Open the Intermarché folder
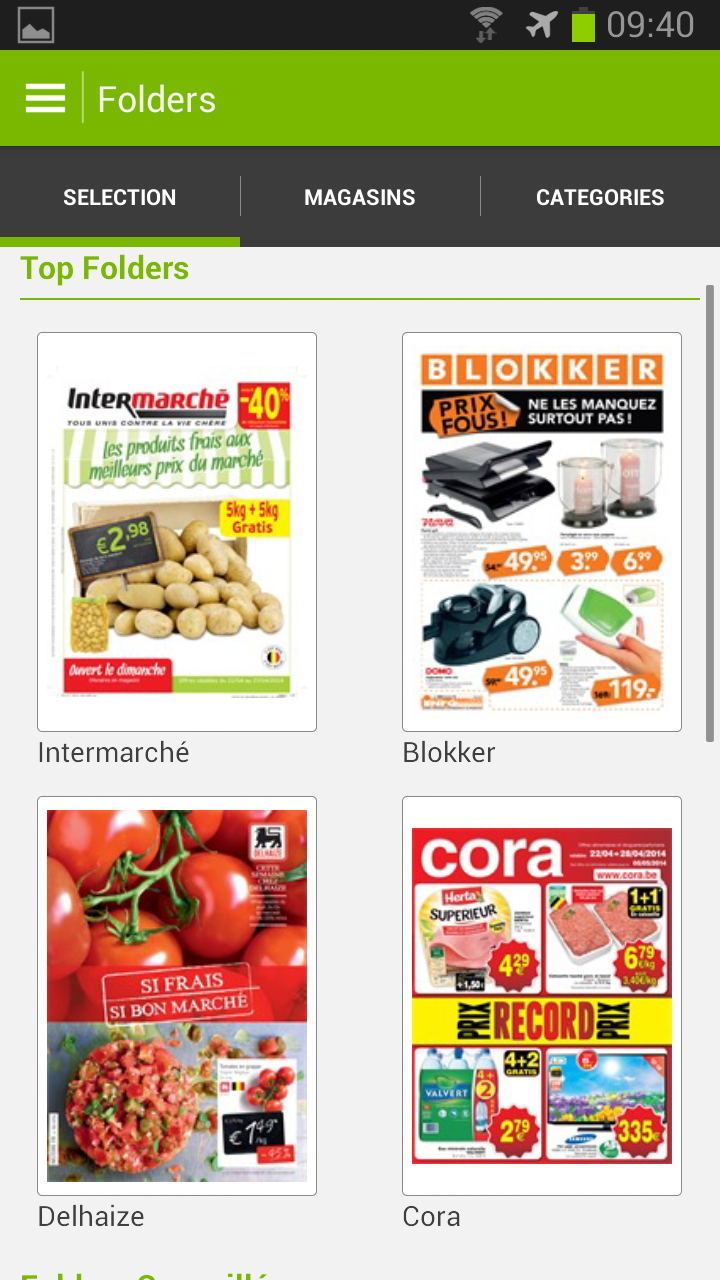 (x=177, y=532)
